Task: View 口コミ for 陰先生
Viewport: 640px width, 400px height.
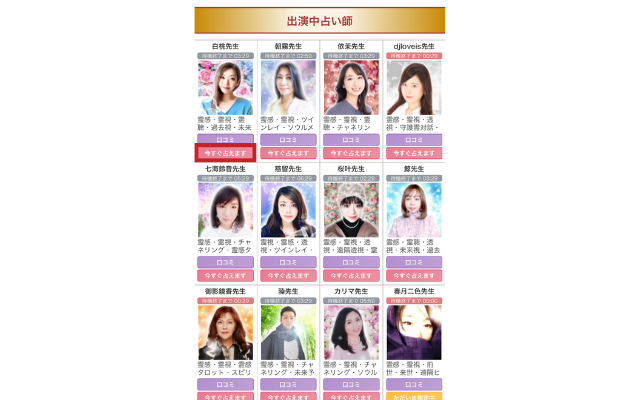Action: tap(288, 384)
